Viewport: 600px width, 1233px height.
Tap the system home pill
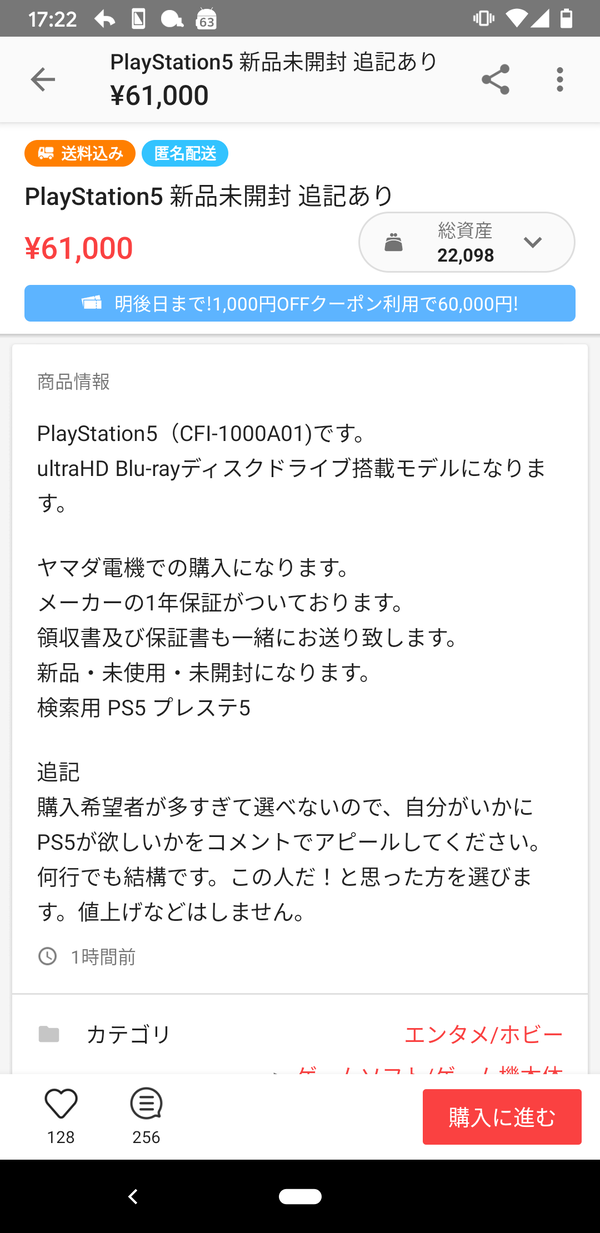pos(300,1196)
